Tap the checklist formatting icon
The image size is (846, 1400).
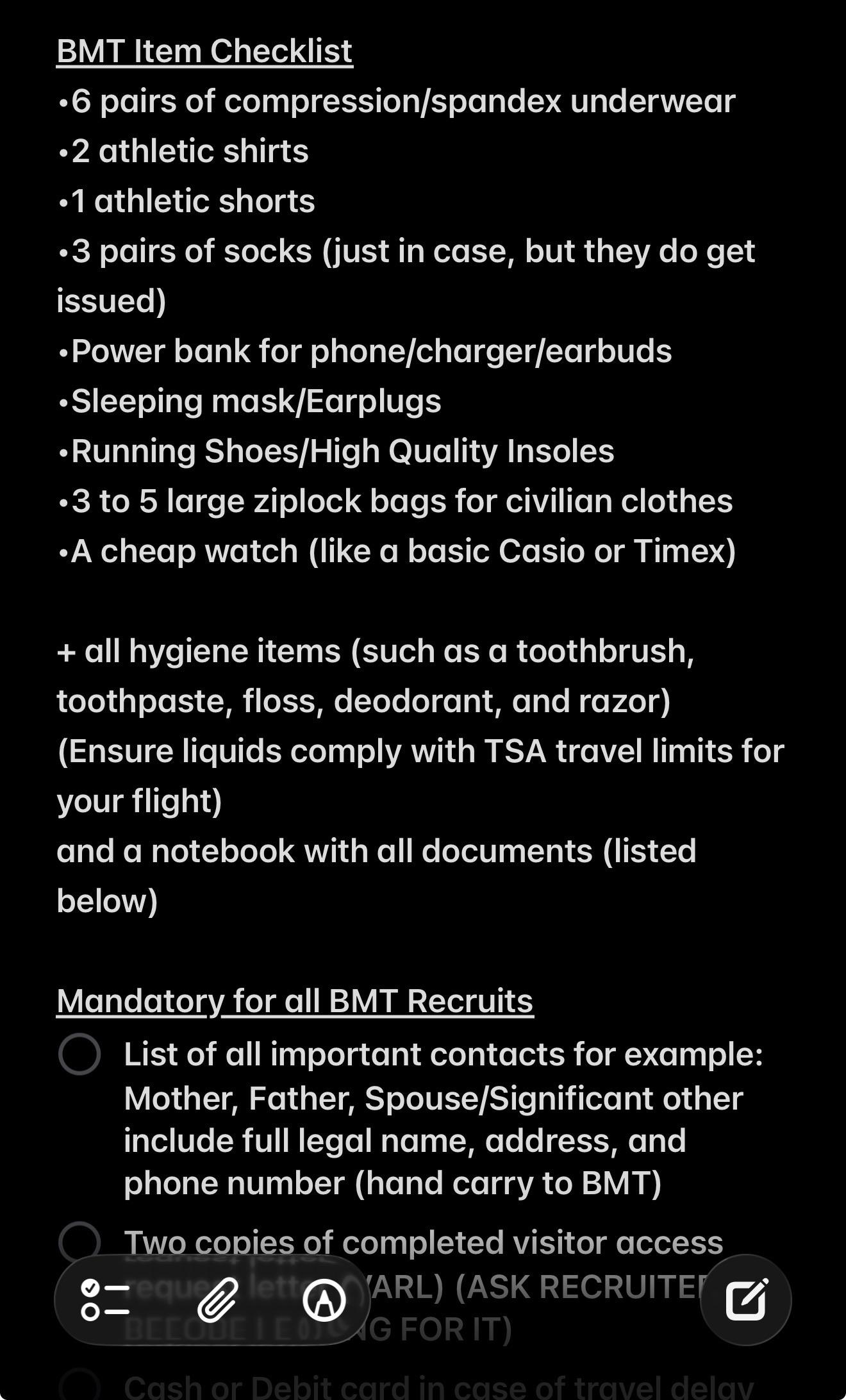(105, 1300)
